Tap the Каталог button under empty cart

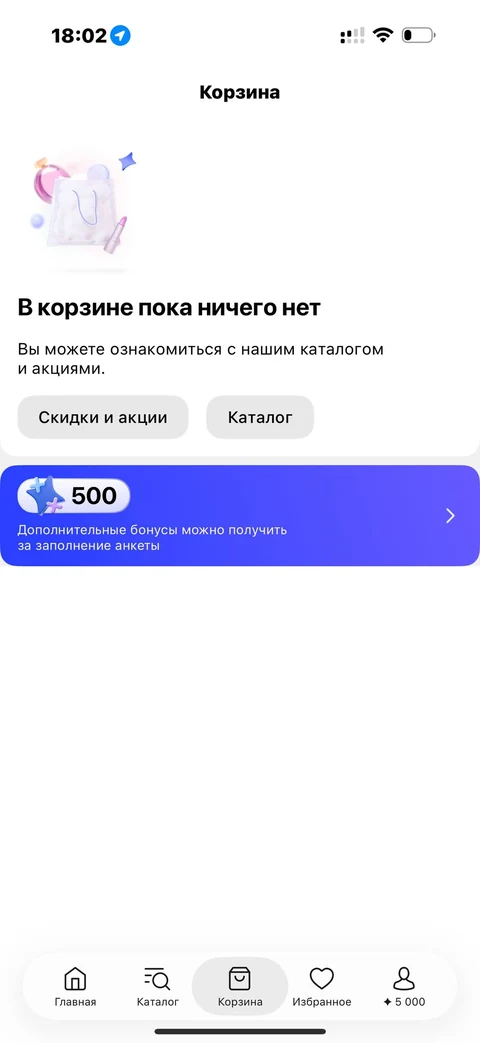click(x=260, y=417)
